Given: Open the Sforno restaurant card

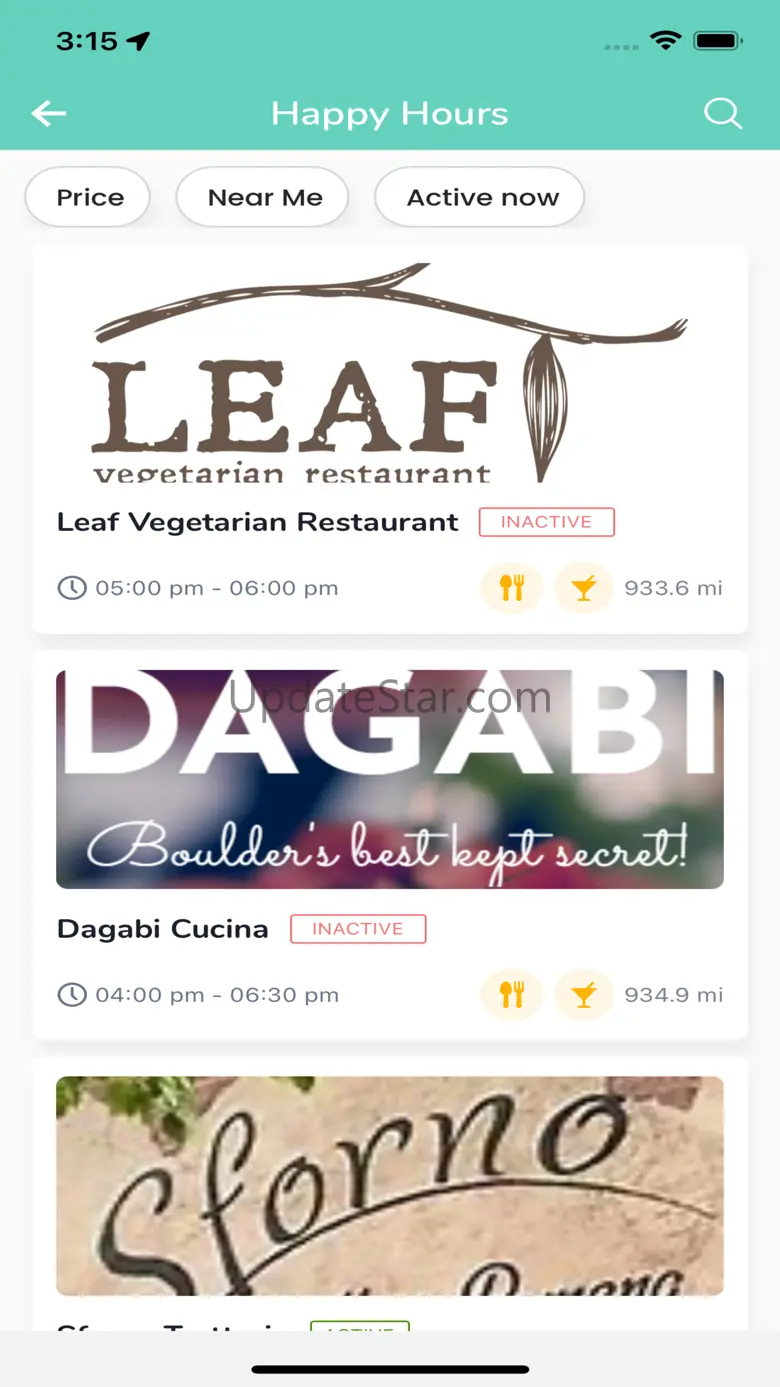Looking at the screenshot, I should click(x=390, y=1190).
